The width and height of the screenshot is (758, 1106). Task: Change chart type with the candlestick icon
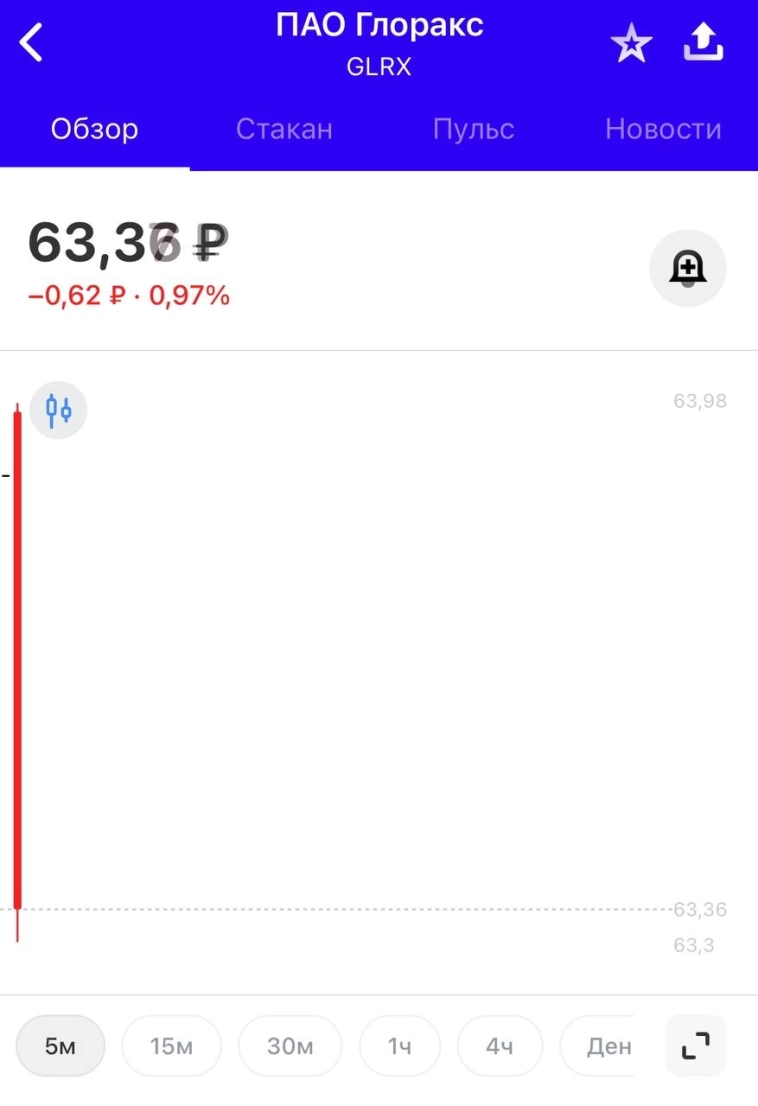pos(59,410)
